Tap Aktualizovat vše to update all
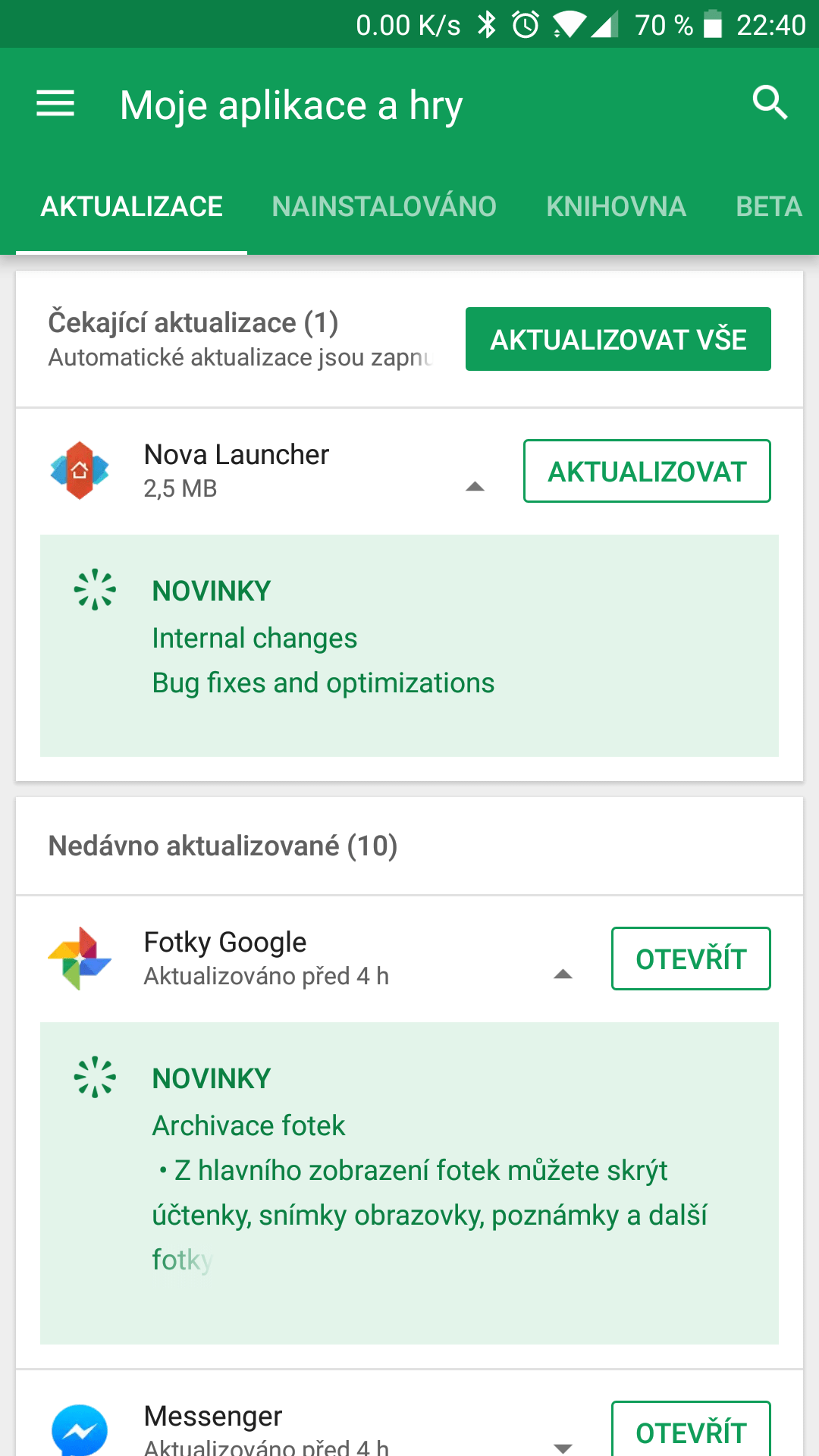 click(x=618, y=339)
